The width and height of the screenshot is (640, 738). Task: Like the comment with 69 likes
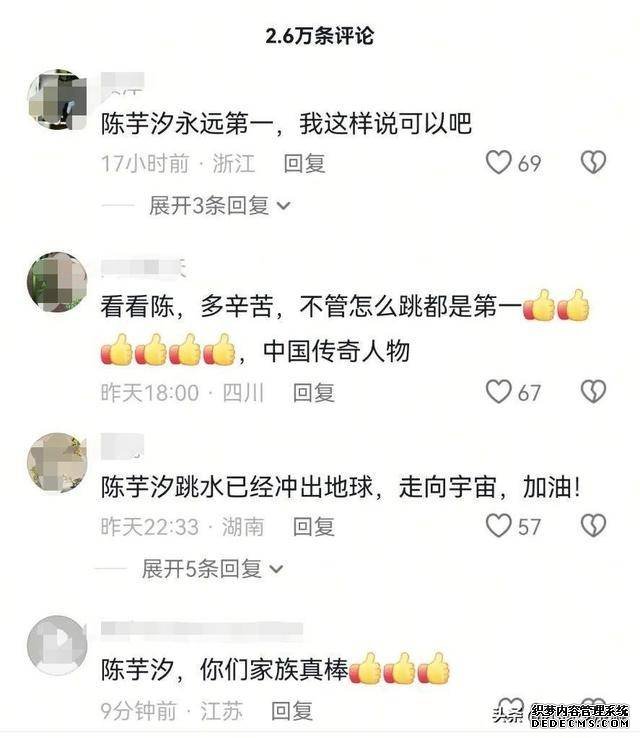coord(499,163)
